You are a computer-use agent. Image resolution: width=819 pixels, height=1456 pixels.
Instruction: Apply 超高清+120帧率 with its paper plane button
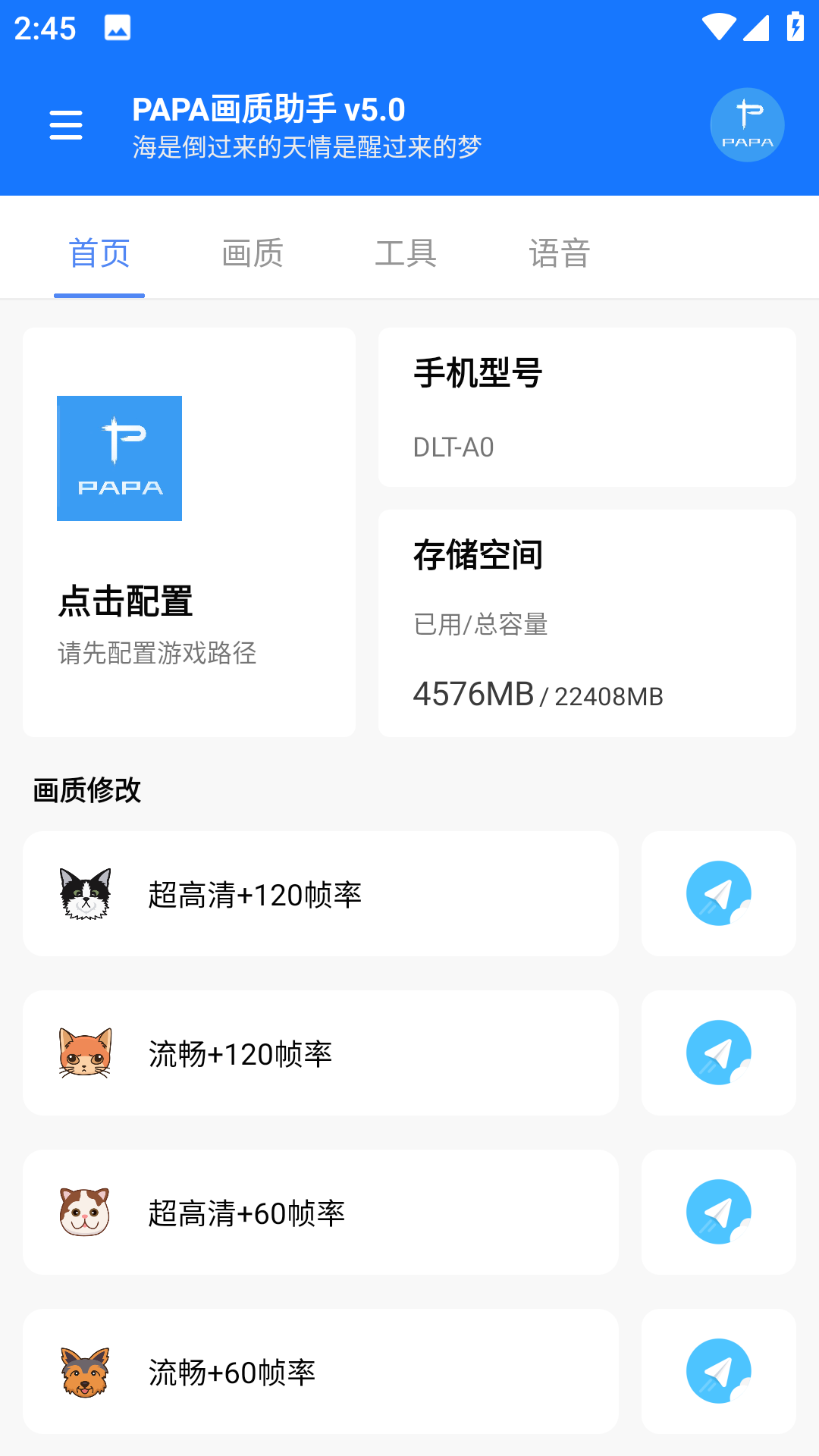coord(718,893)
